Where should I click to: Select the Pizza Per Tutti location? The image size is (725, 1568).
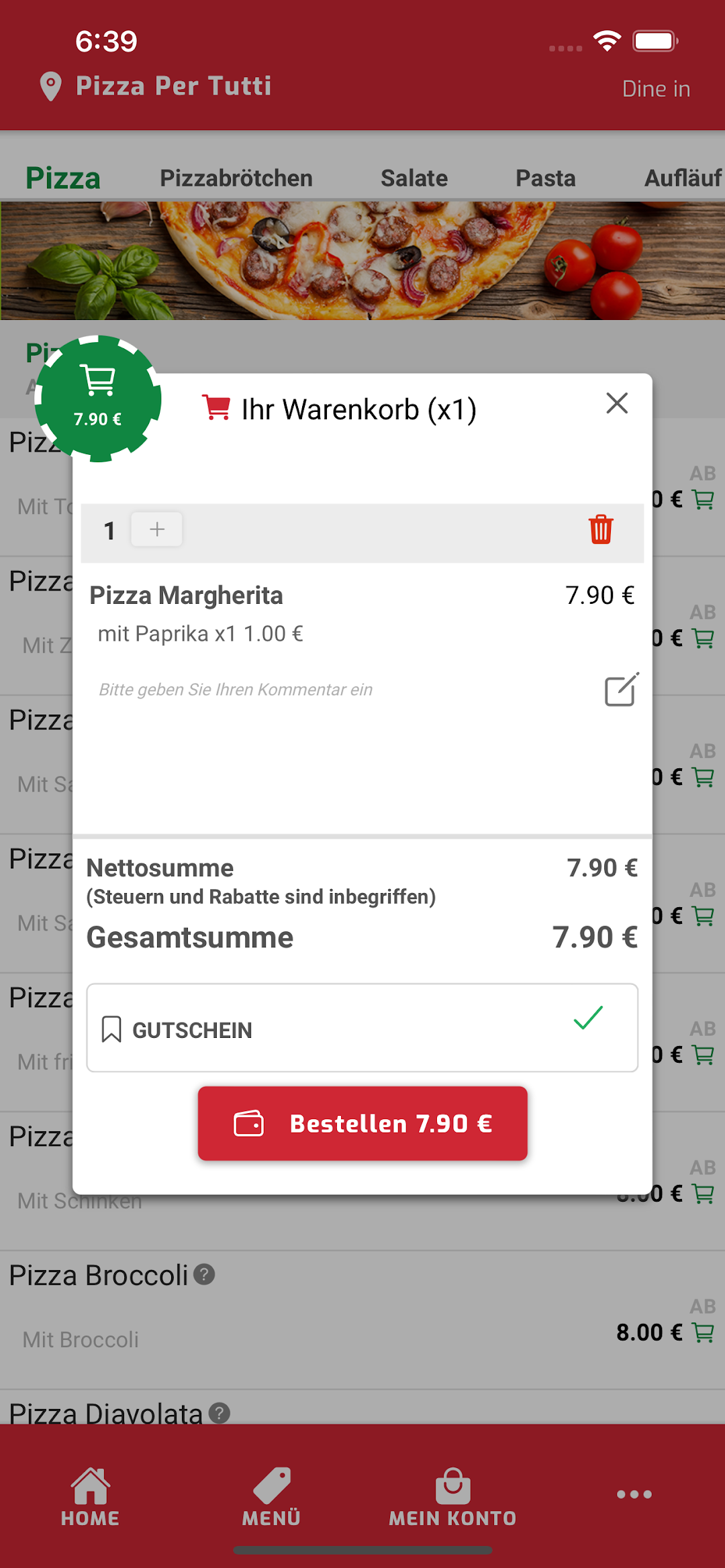[173, 86]
